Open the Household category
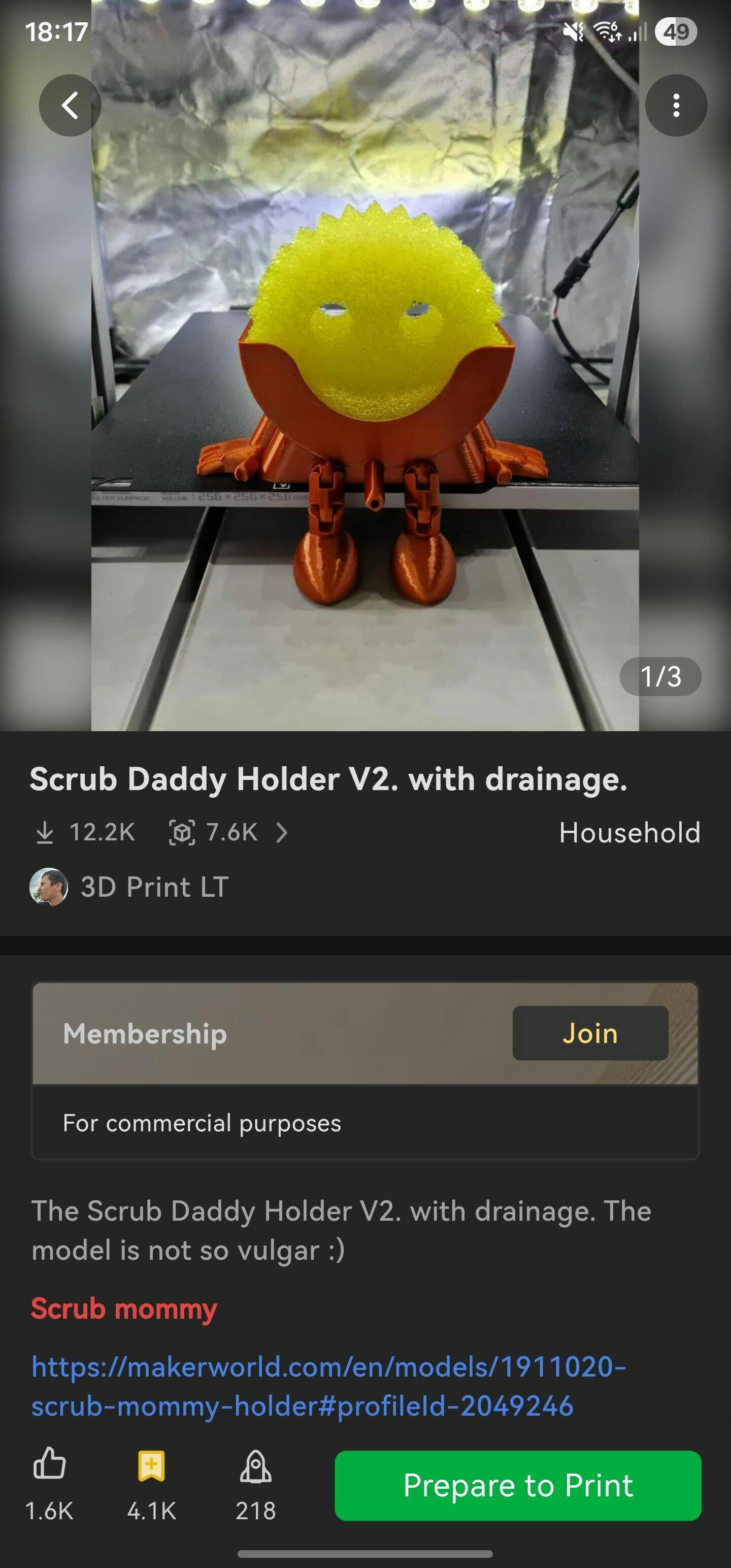 [629, 833]
